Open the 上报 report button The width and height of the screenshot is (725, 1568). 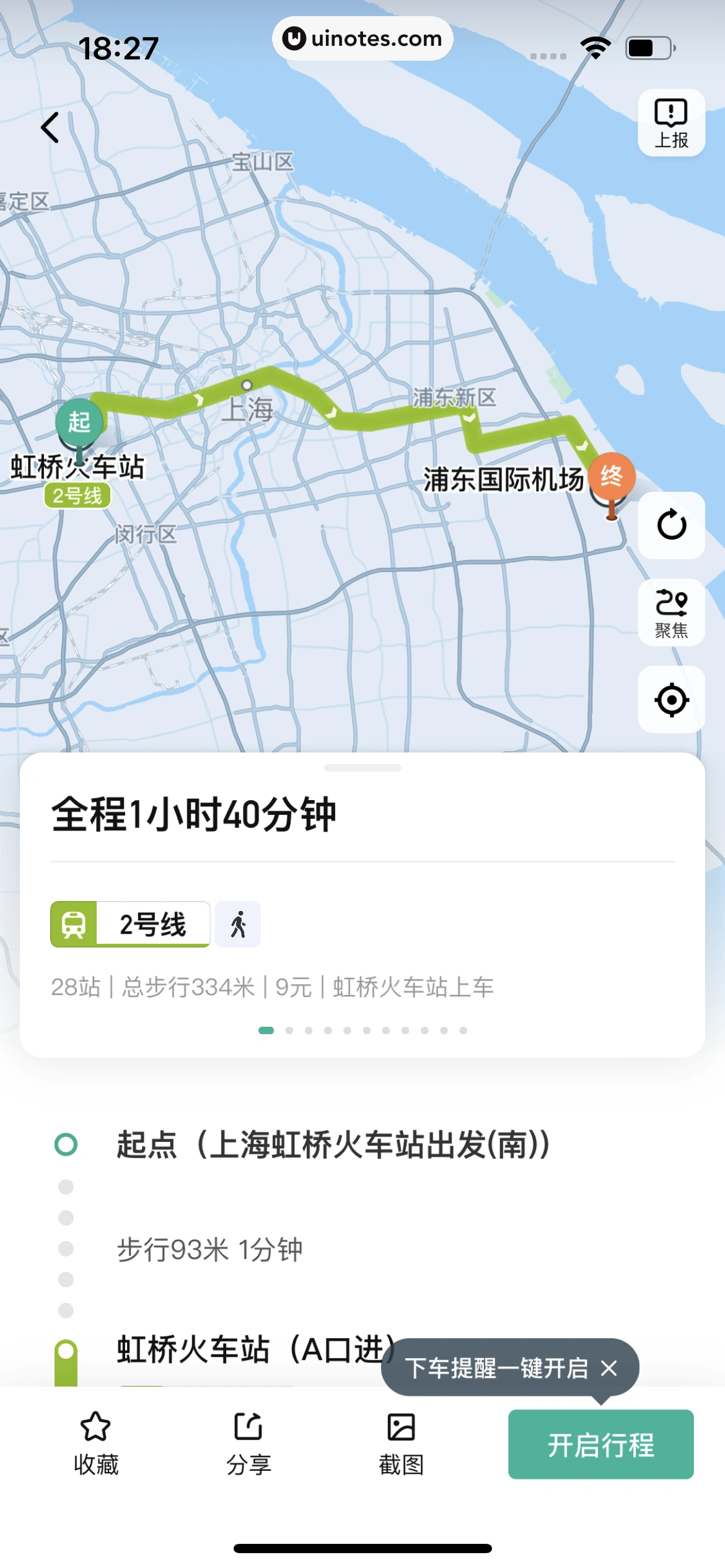coord(671,123)
